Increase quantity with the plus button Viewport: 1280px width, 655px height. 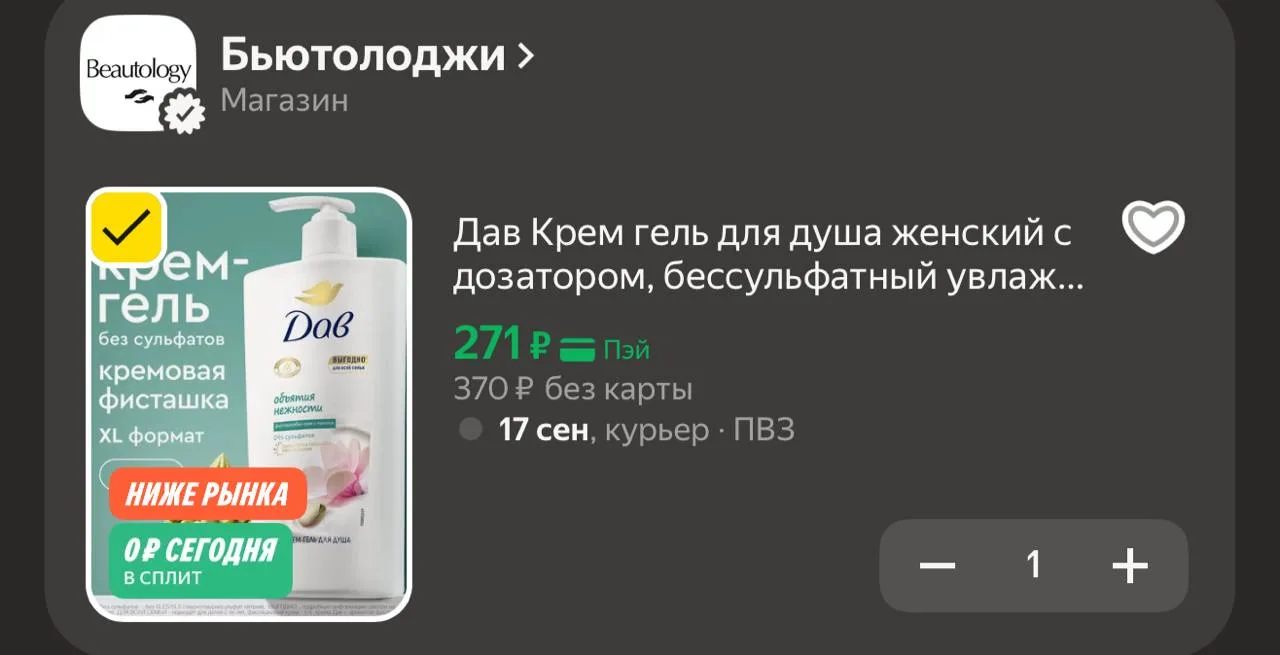pyautogui.click(x=1130, y=566)
